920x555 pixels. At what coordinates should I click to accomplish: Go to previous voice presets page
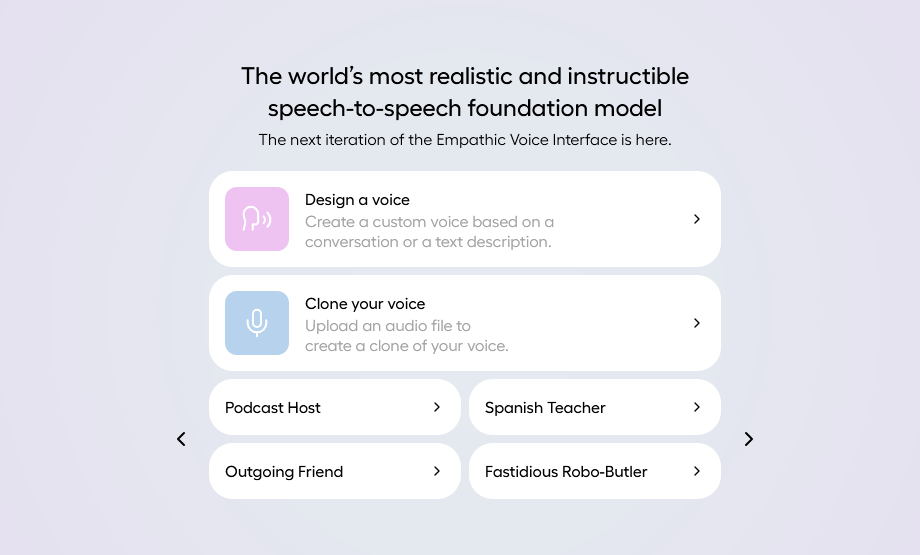click(x=181, y=439)
